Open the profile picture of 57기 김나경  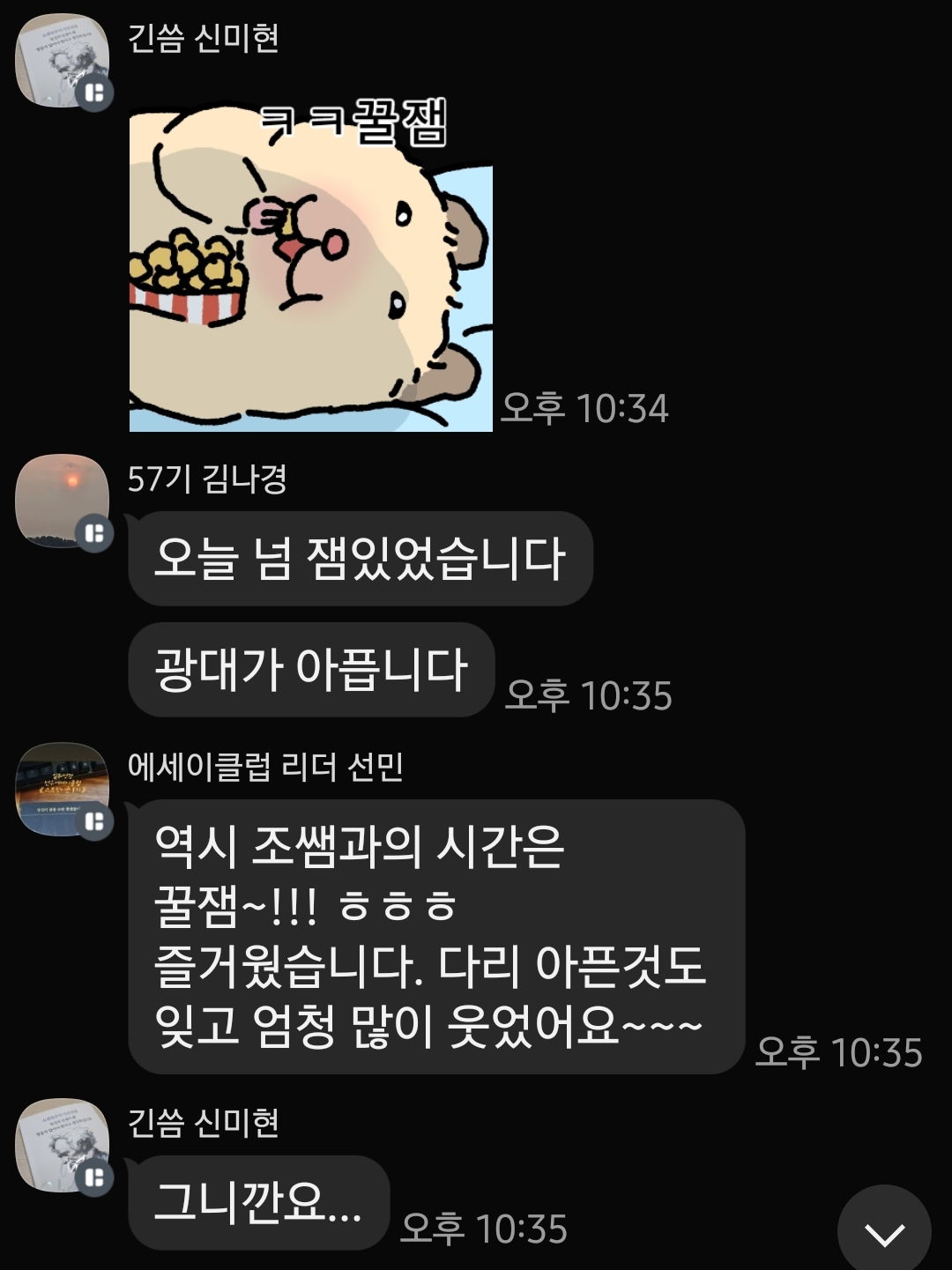point(63,501)
